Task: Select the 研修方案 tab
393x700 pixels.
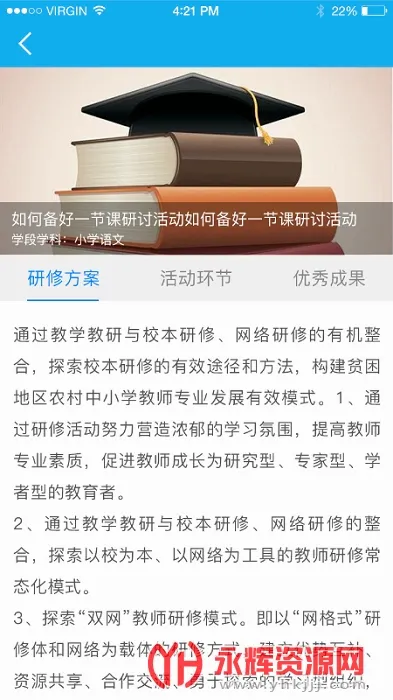Action: tap(63, 278)
